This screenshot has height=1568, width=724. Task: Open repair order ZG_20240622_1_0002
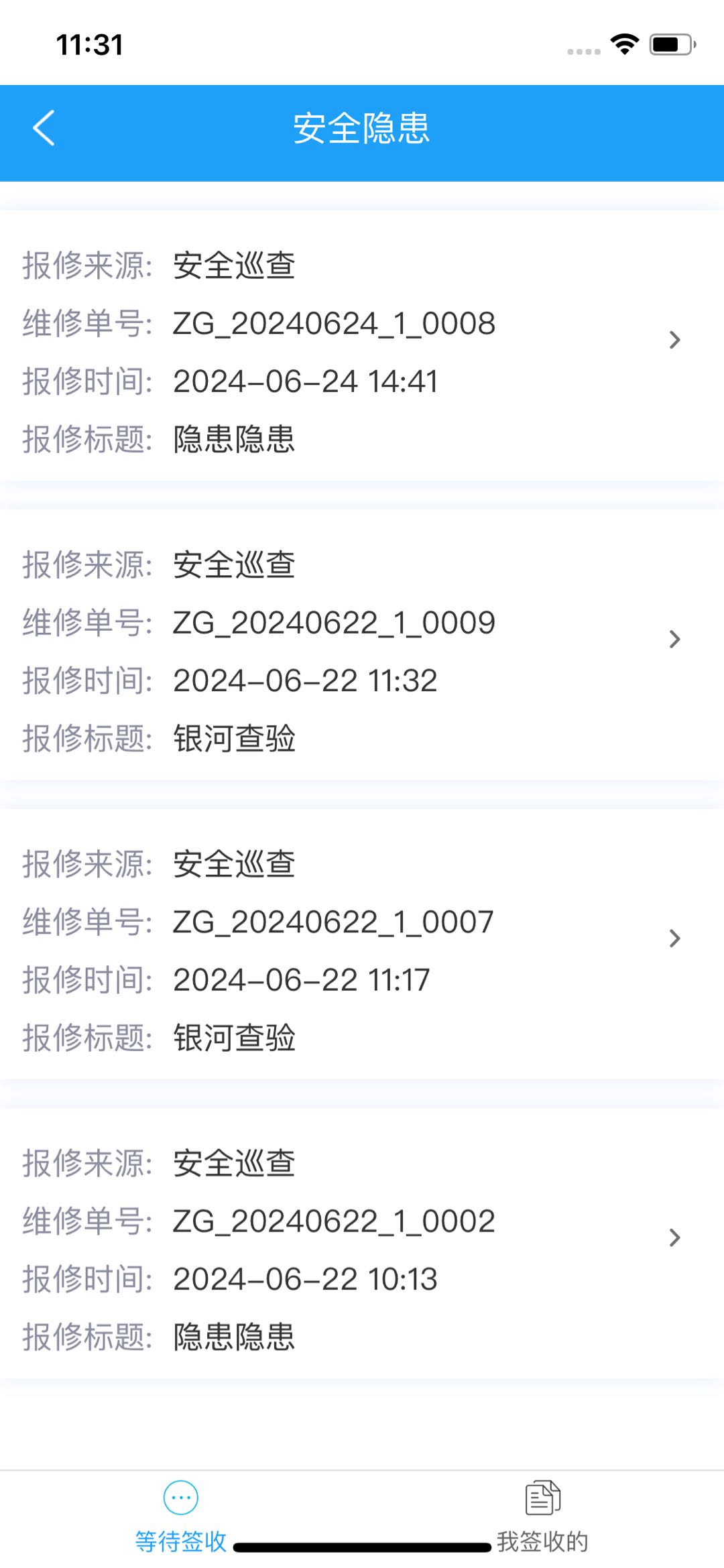[x=362, y=1243]
